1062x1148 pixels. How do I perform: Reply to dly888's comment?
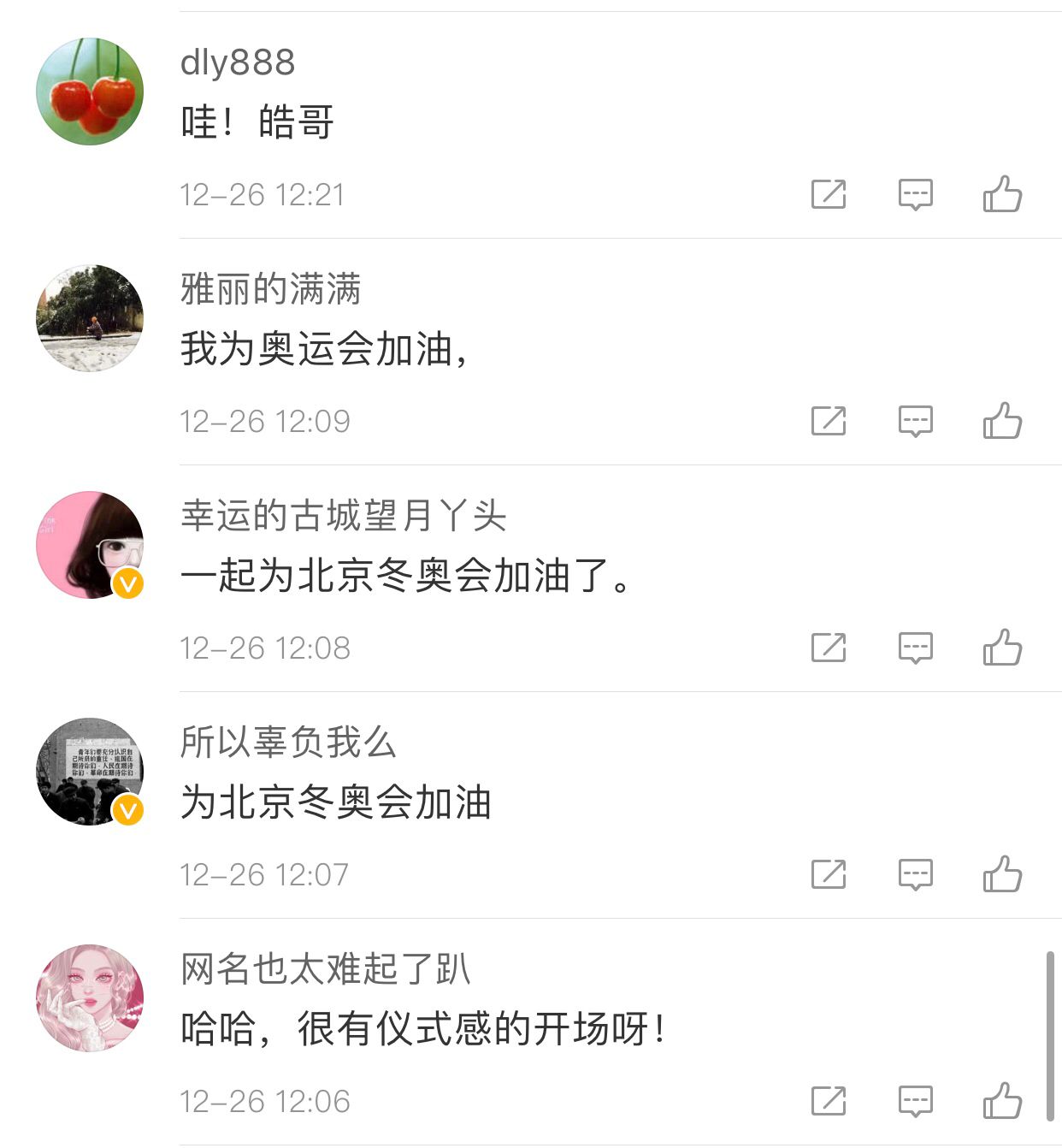pyautogui.click(x=915, y=194)
